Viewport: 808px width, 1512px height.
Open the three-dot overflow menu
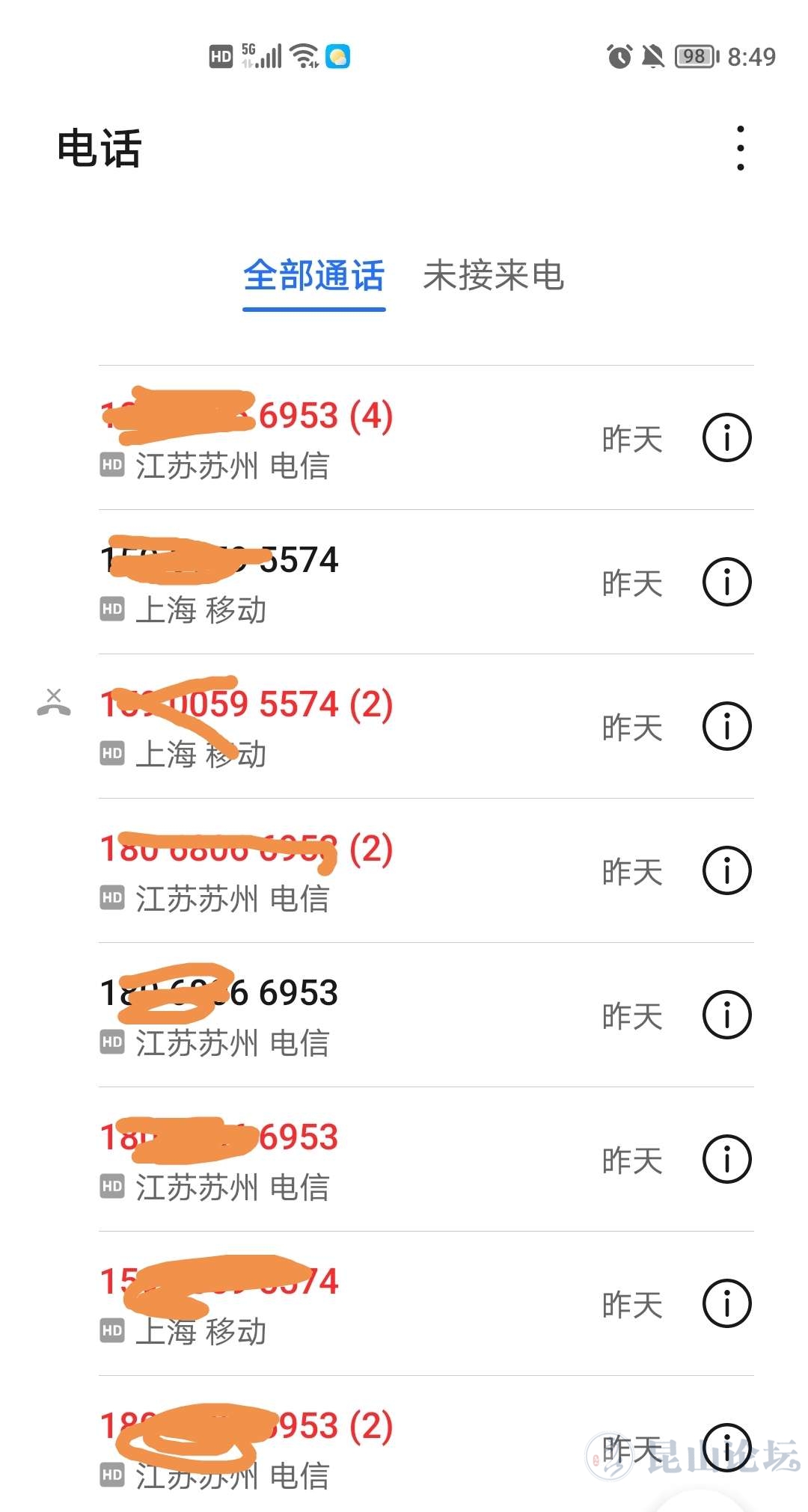[x=740, y=148]
